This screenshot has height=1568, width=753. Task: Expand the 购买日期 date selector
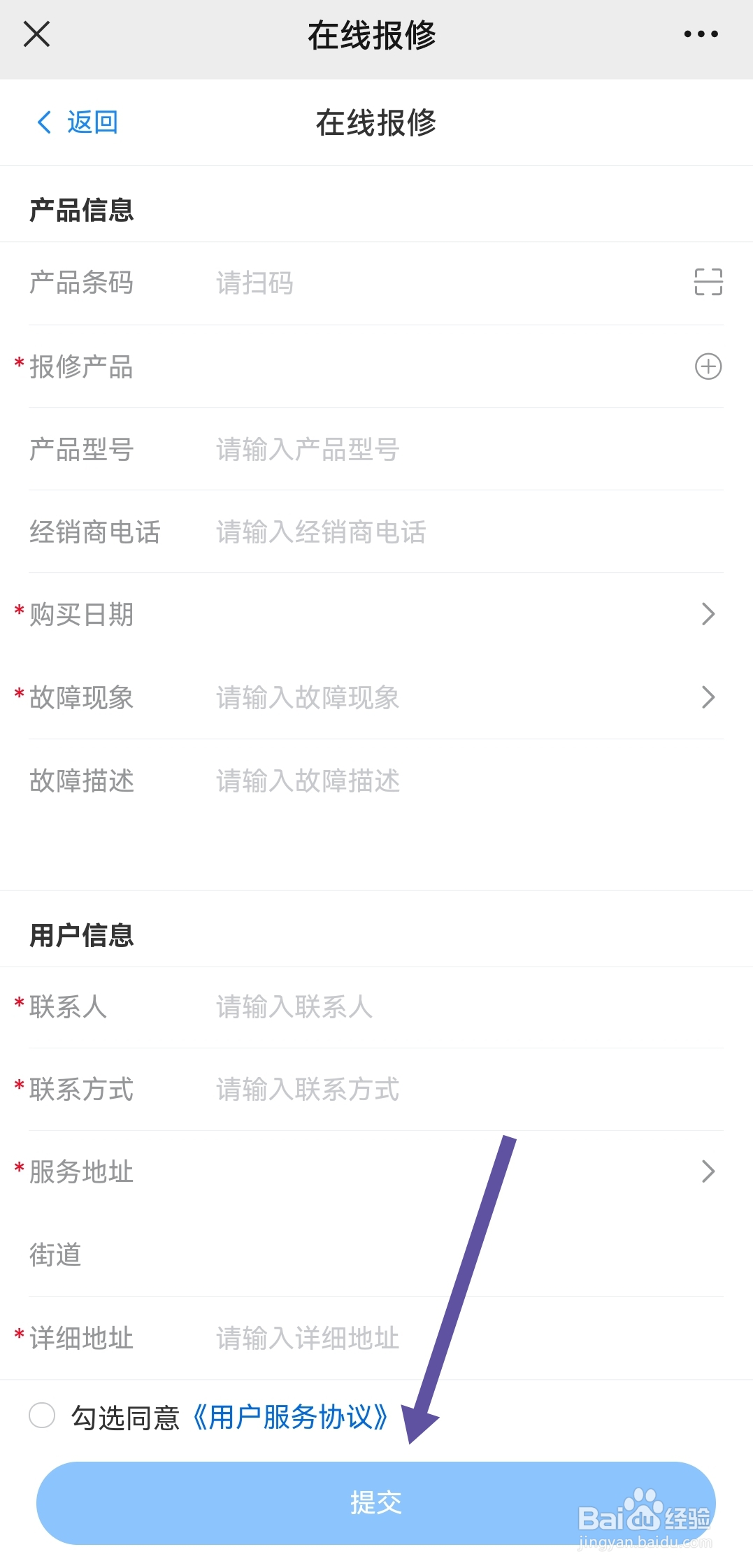[x=710, y=614]
